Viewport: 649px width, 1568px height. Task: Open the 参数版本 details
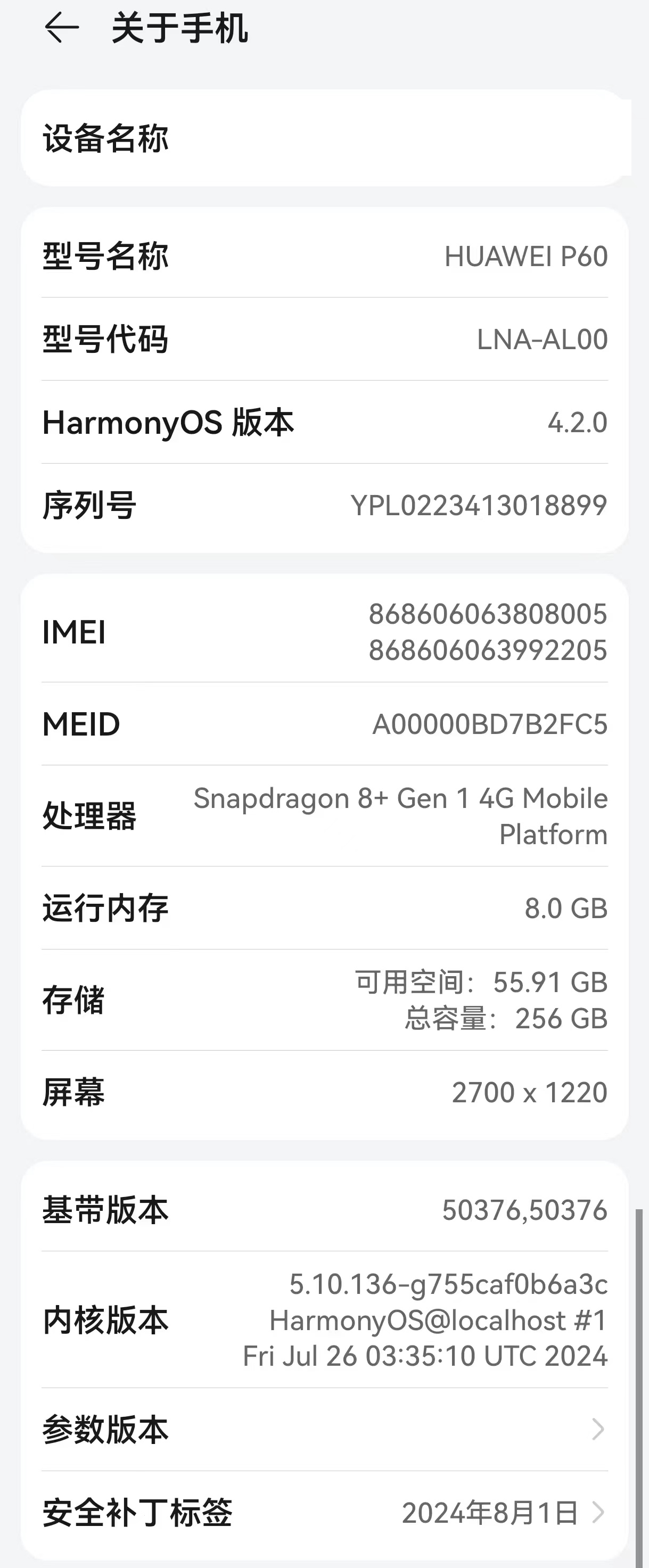tap(324, 1429)
